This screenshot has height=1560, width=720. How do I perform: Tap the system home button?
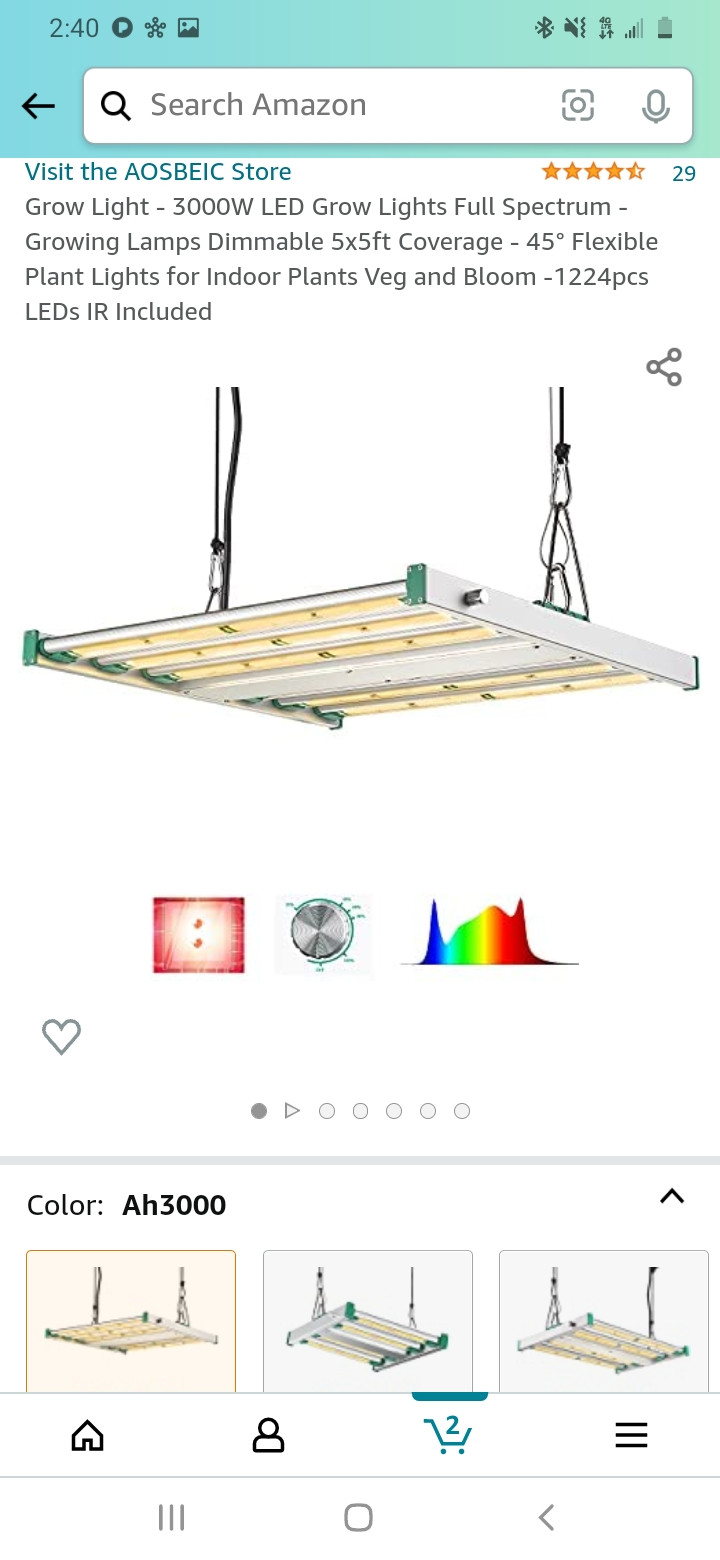[359, 1518]
